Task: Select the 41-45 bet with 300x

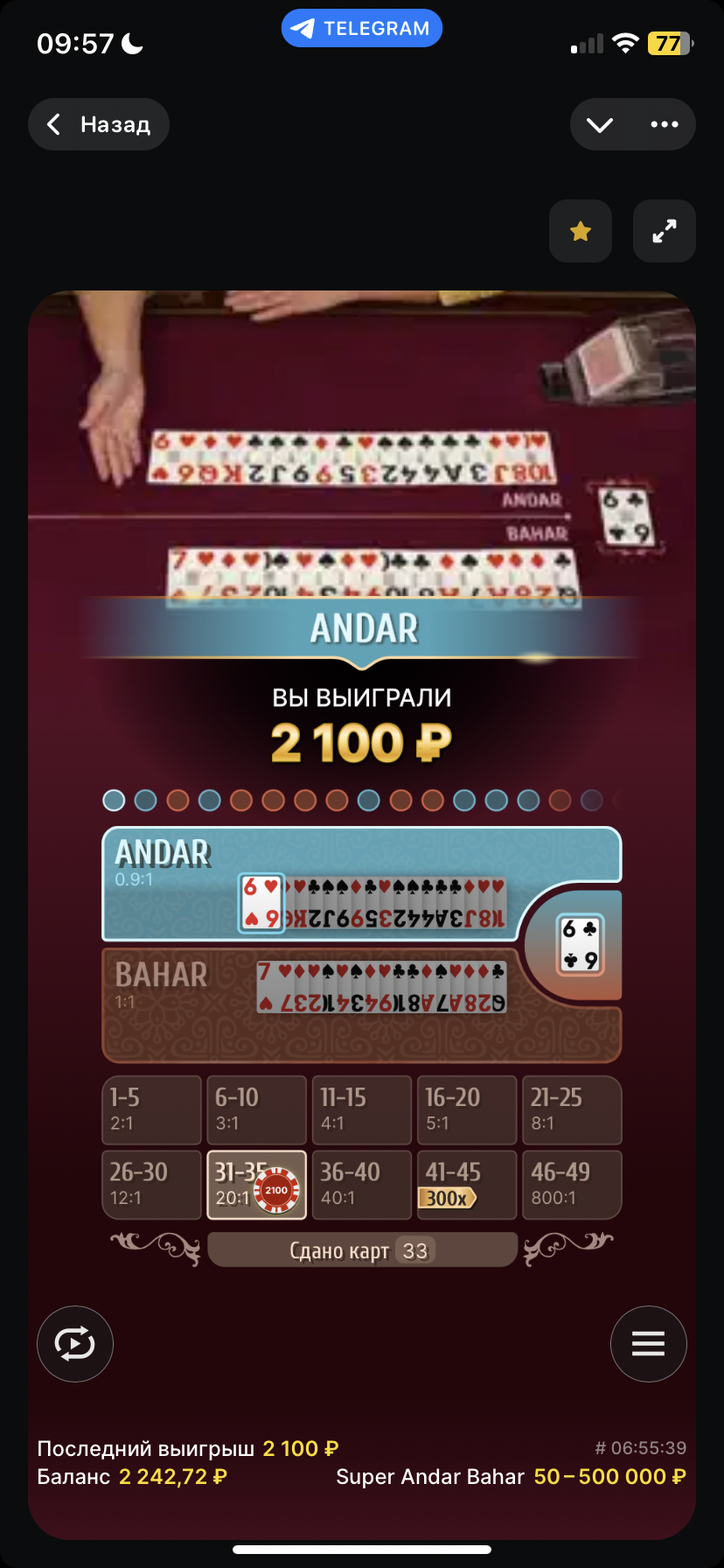Action: coord(467,1184)
